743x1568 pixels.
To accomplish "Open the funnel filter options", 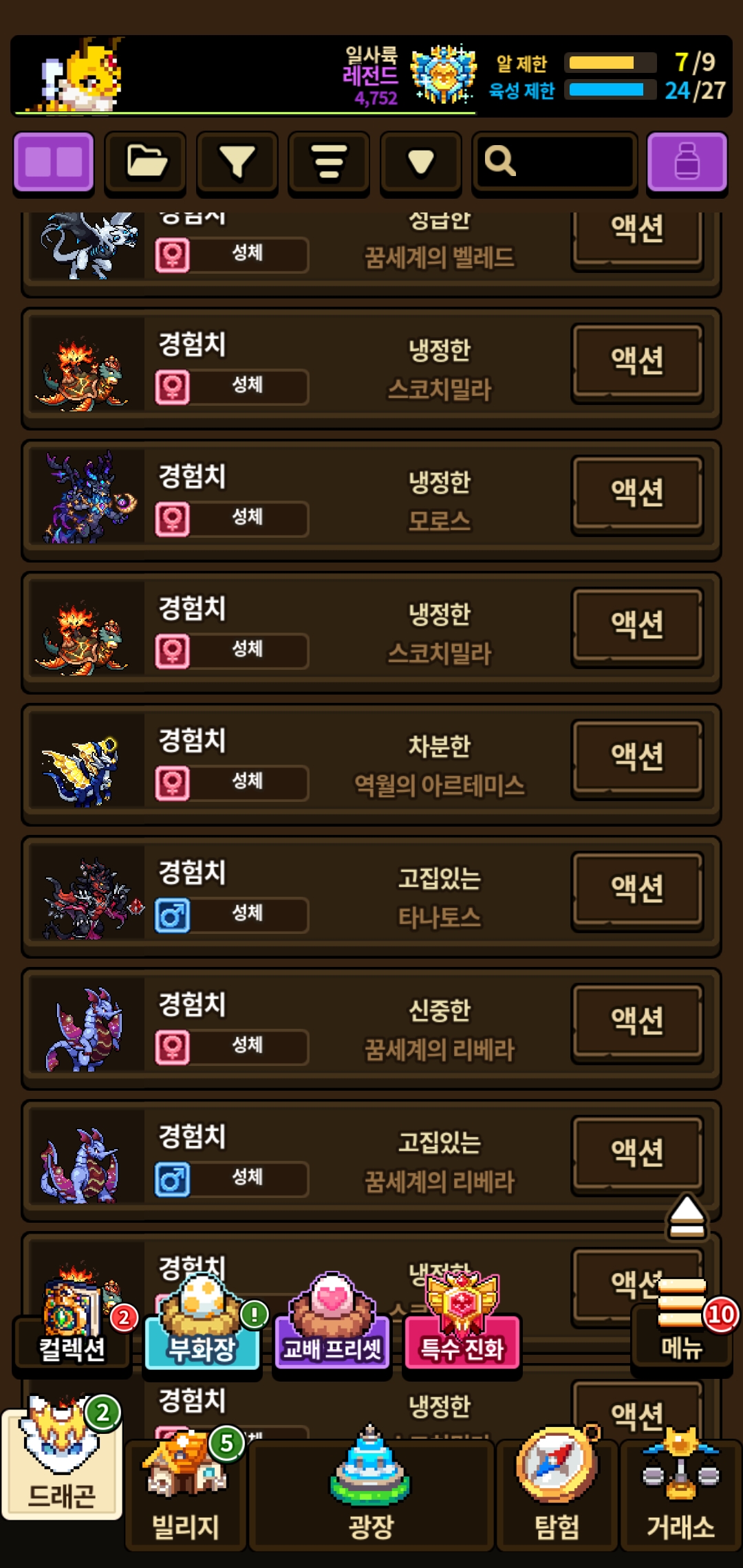I will point(237,162).
